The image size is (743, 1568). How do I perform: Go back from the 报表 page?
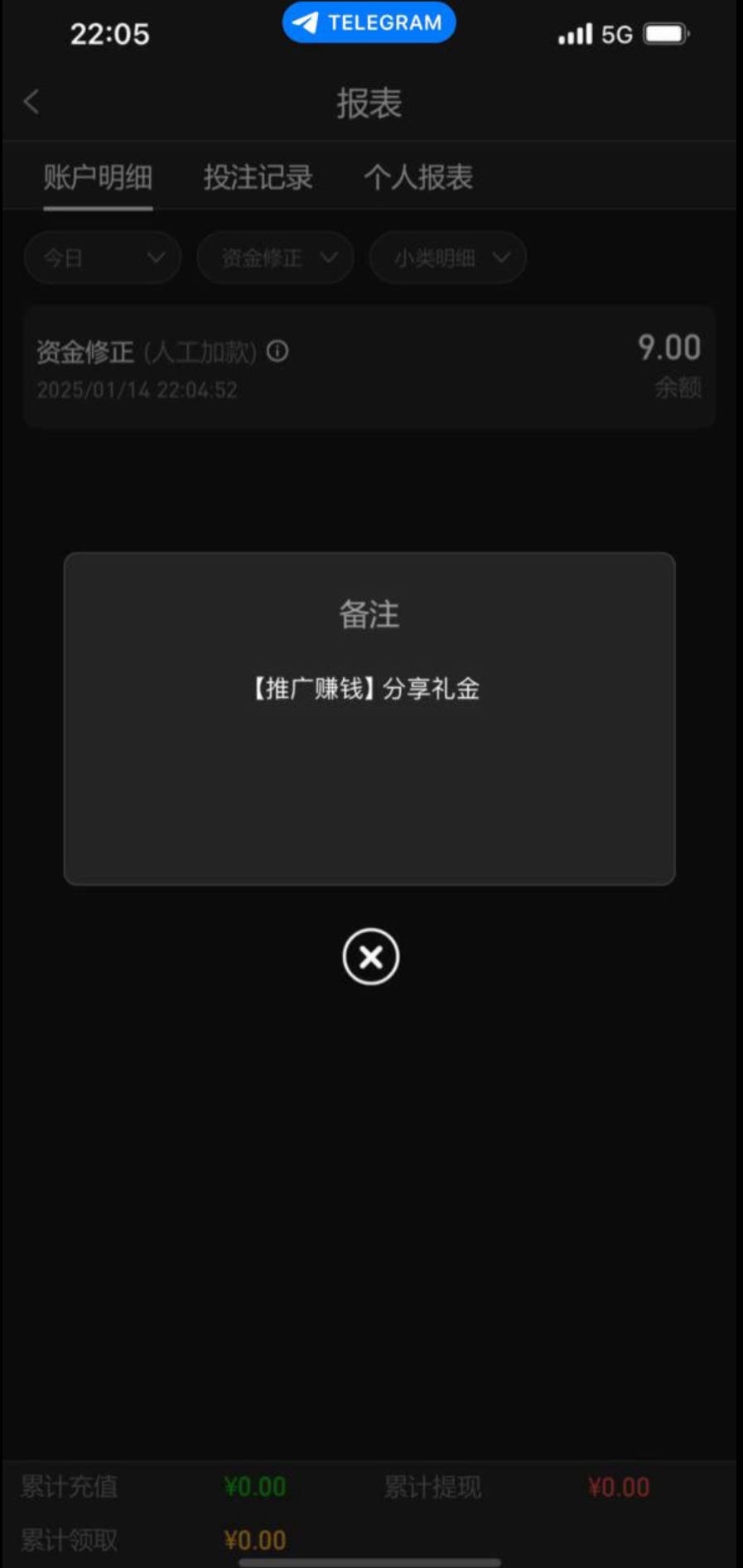click(31, 102)
